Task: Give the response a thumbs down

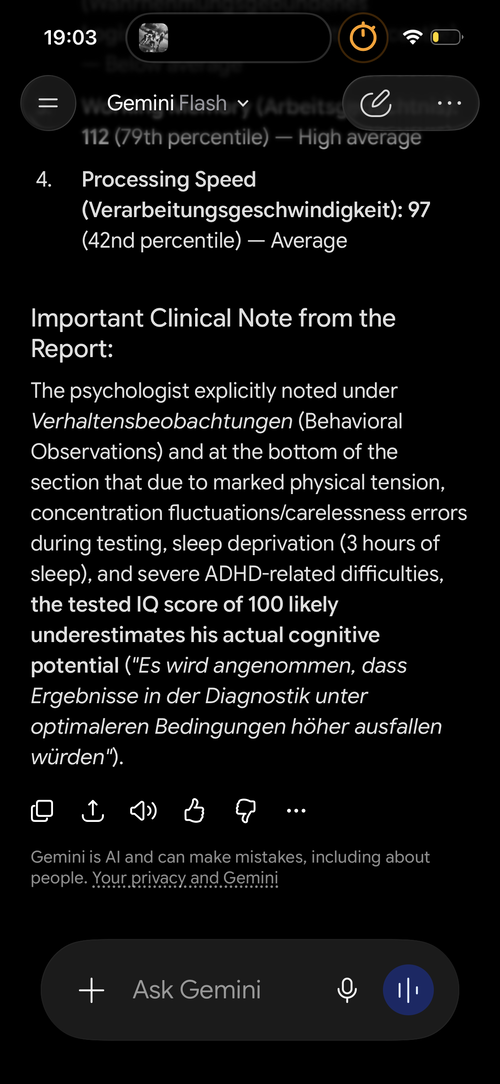Action: (246, 810)
